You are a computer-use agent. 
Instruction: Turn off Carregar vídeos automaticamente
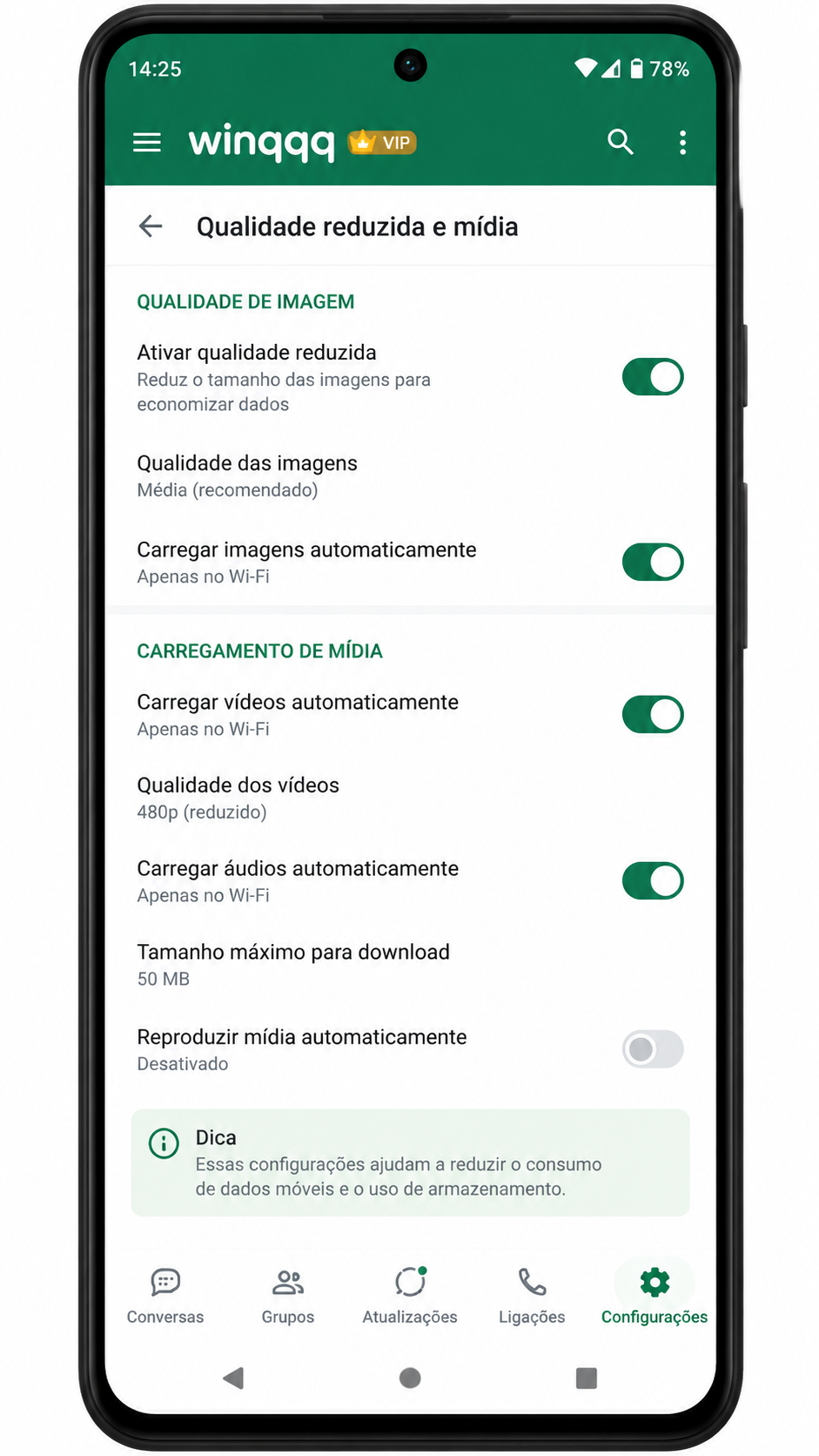tap(653, 715)
